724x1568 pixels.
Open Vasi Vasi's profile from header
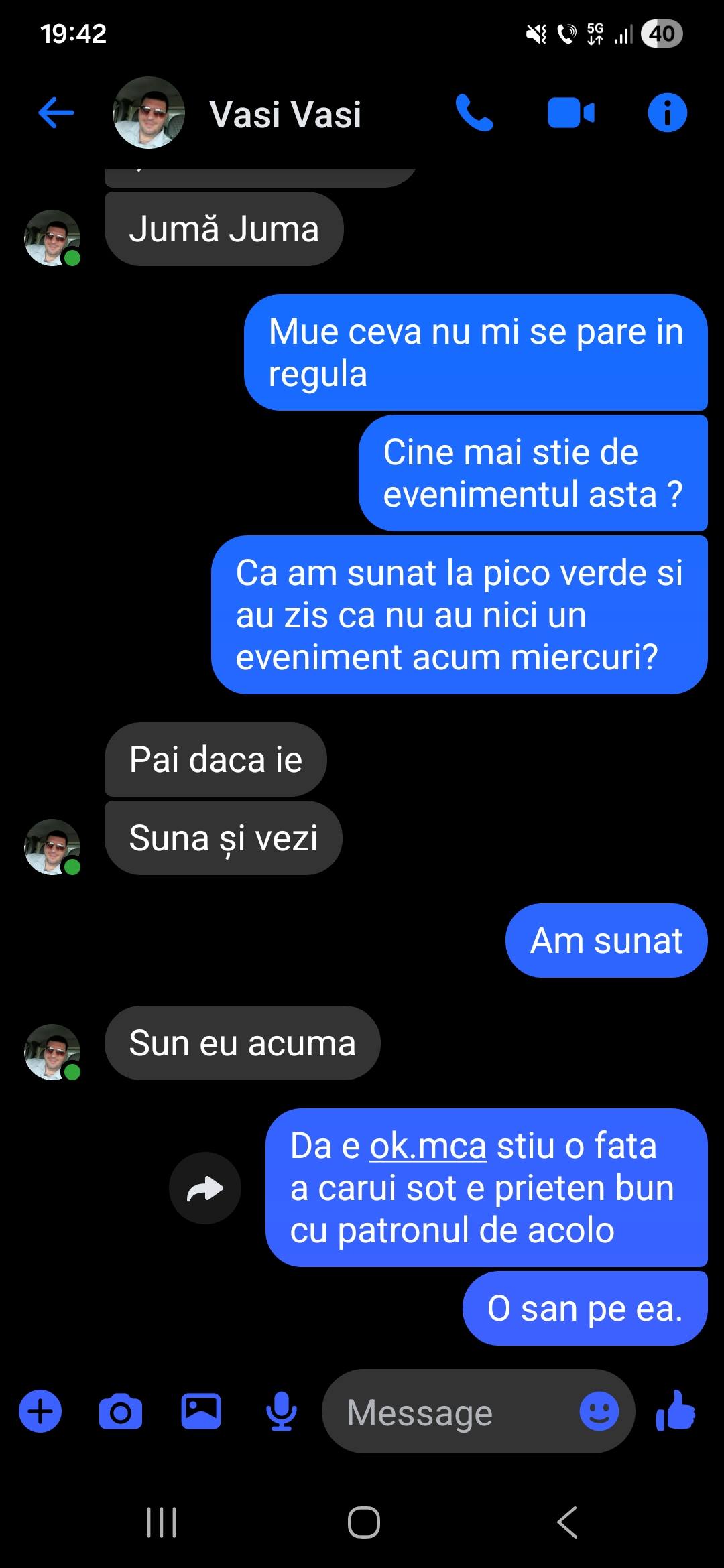(285, 114)
